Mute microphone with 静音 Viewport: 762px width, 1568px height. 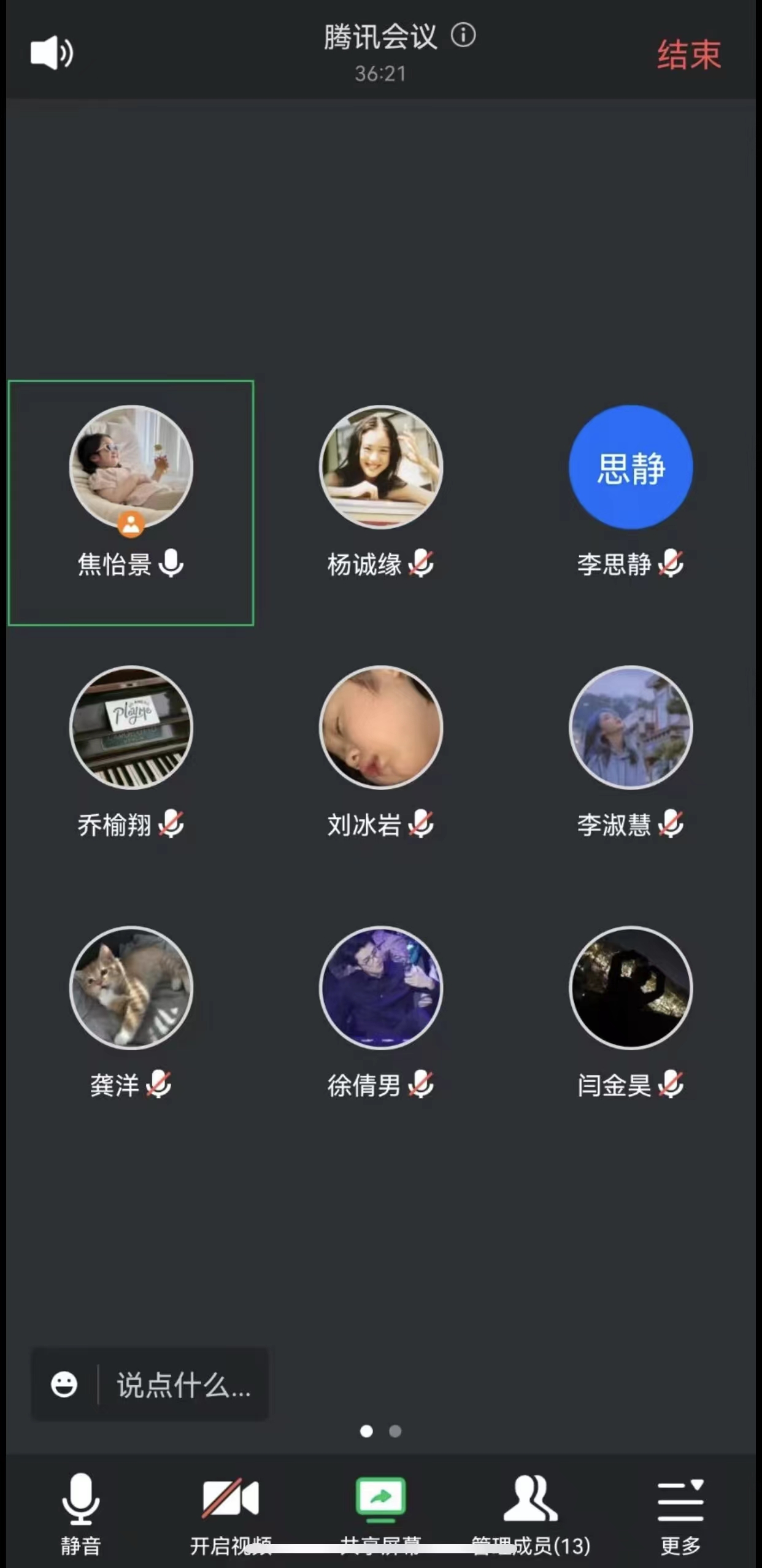(80, 1513)
